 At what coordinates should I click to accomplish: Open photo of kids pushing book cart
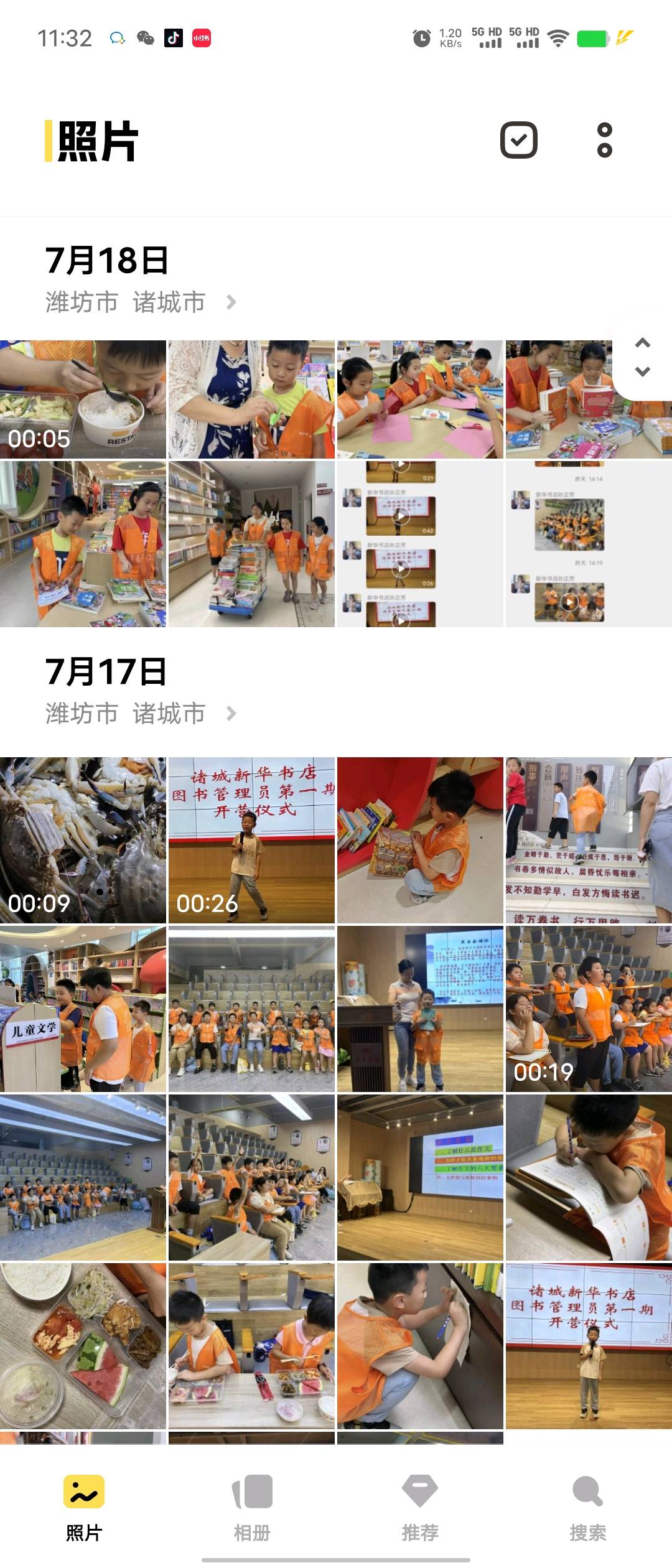point(251,544)
